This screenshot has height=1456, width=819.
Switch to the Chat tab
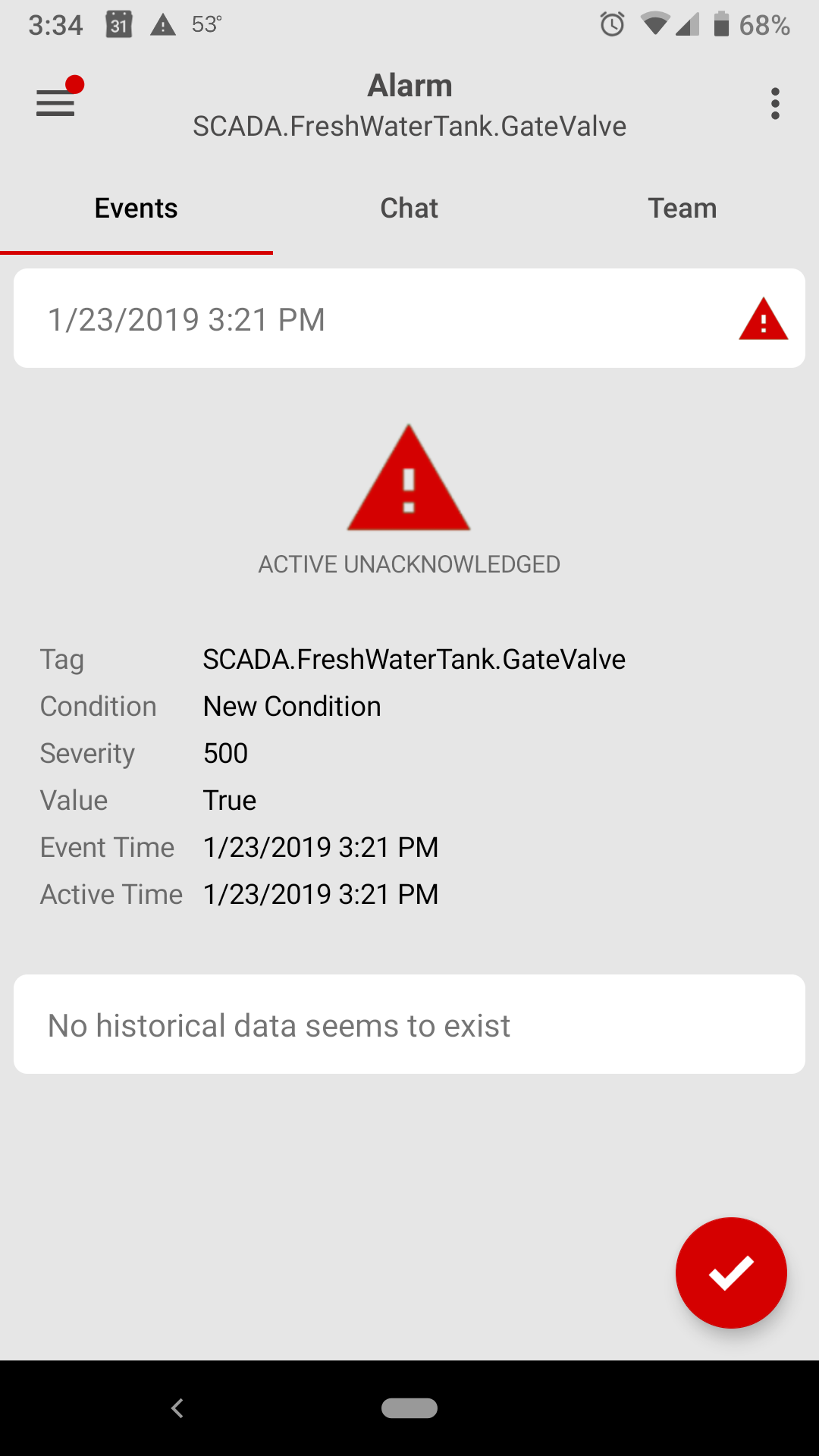(x=409, y=208)
